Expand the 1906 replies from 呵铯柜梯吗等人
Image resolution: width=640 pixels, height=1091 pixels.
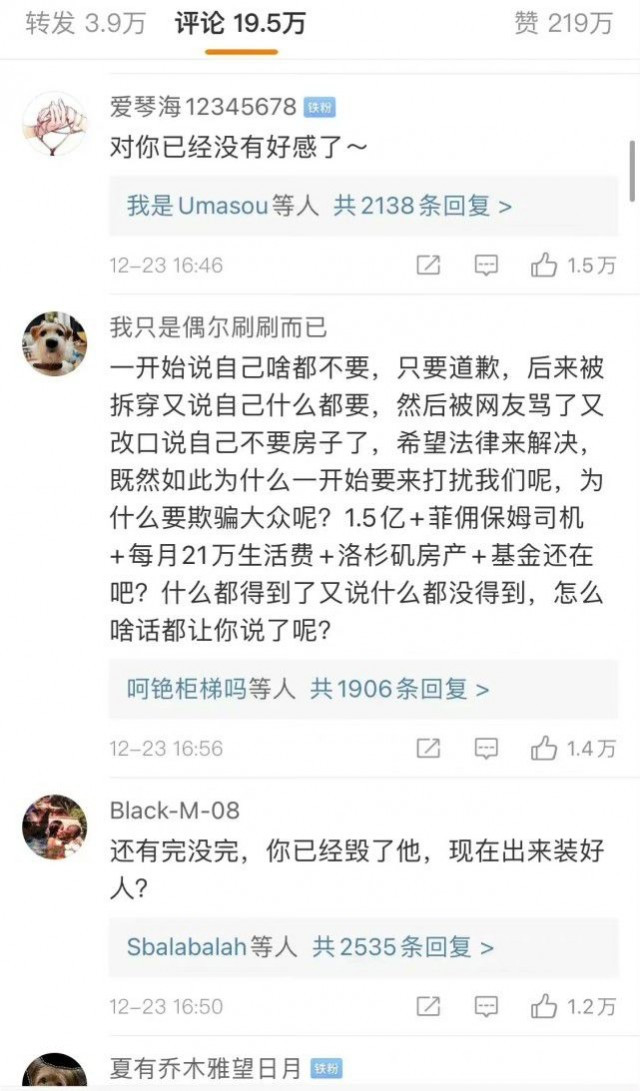(308, 689)
